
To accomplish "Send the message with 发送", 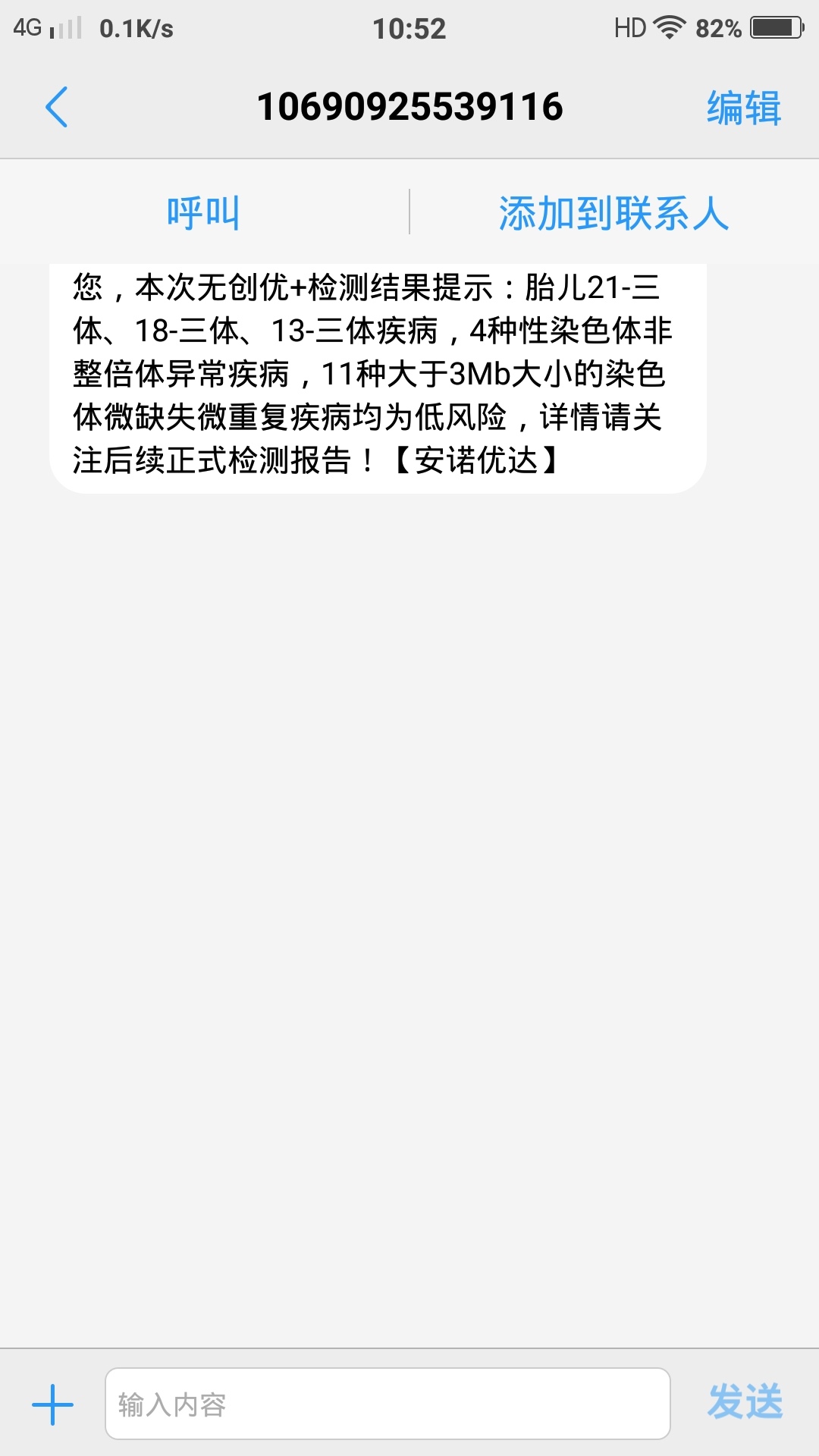I will pyautogui.click(x=745, y=1401).
